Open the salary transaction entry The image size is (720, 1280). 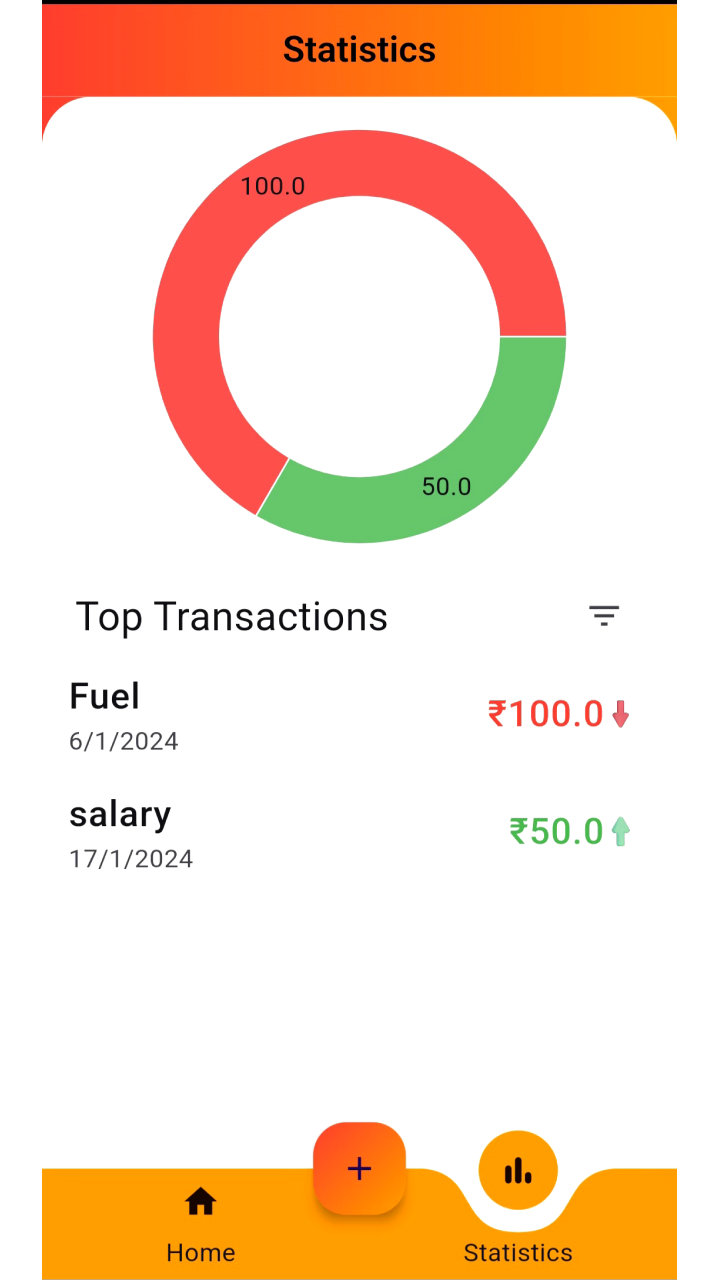pos(120,814)
